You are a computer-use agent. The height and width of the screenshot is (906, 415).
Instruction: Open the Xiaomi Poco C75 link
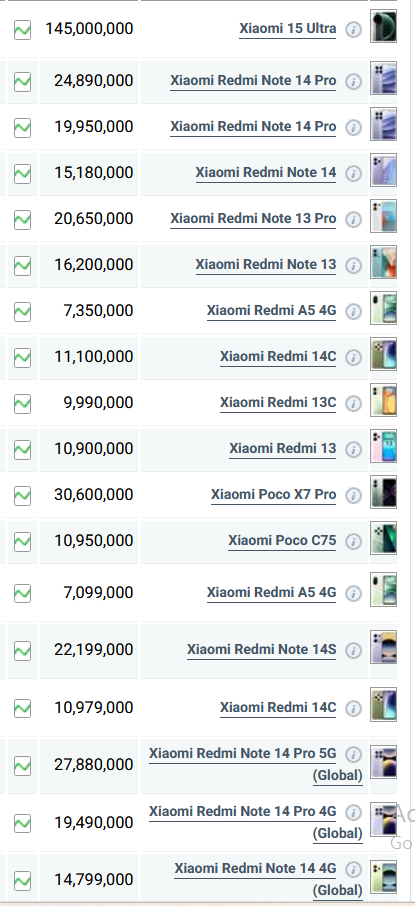[x=281, y=541]
